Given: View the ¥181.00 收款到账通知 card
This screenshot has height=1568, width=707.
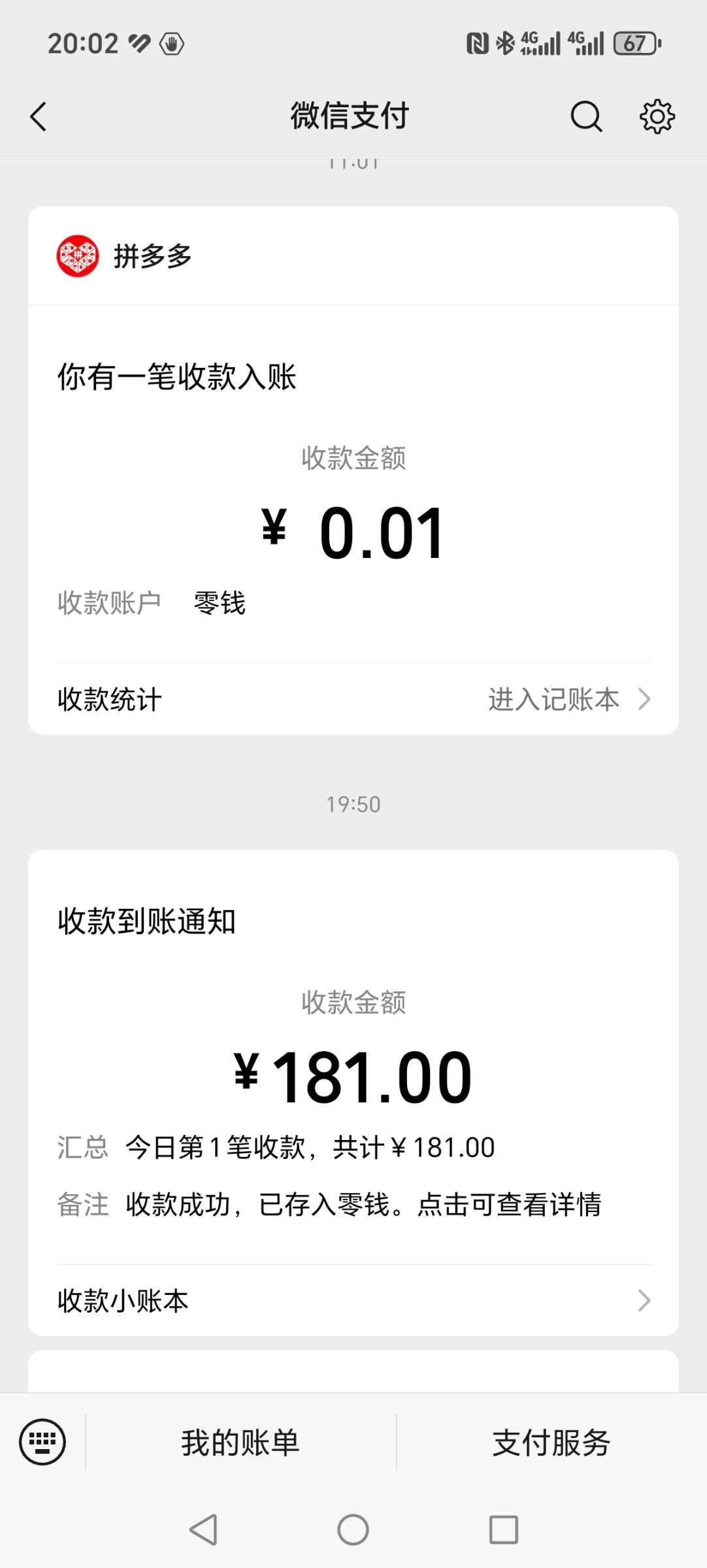Looking at the screenshot, I should point(354,1056).
